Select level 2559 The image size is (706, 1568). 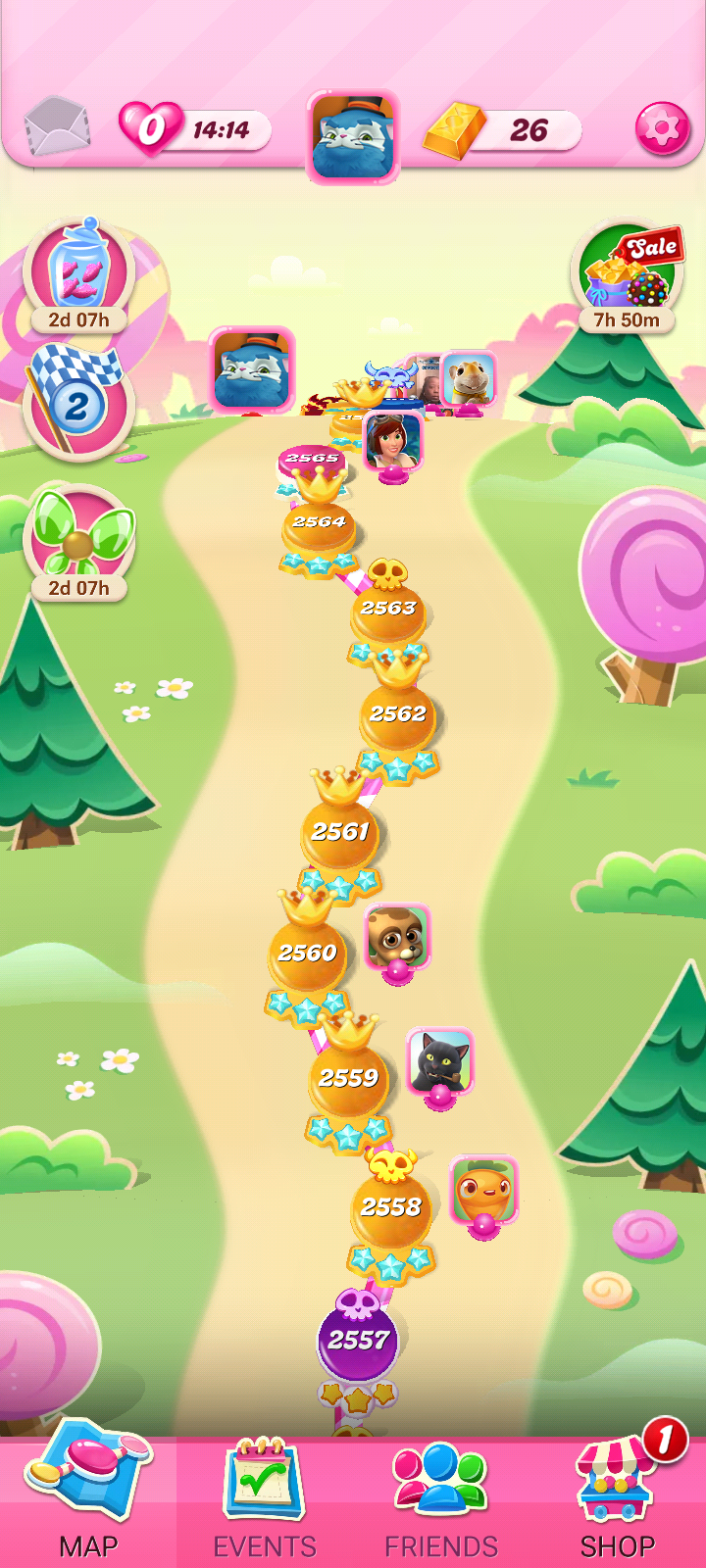point(348,1078)
